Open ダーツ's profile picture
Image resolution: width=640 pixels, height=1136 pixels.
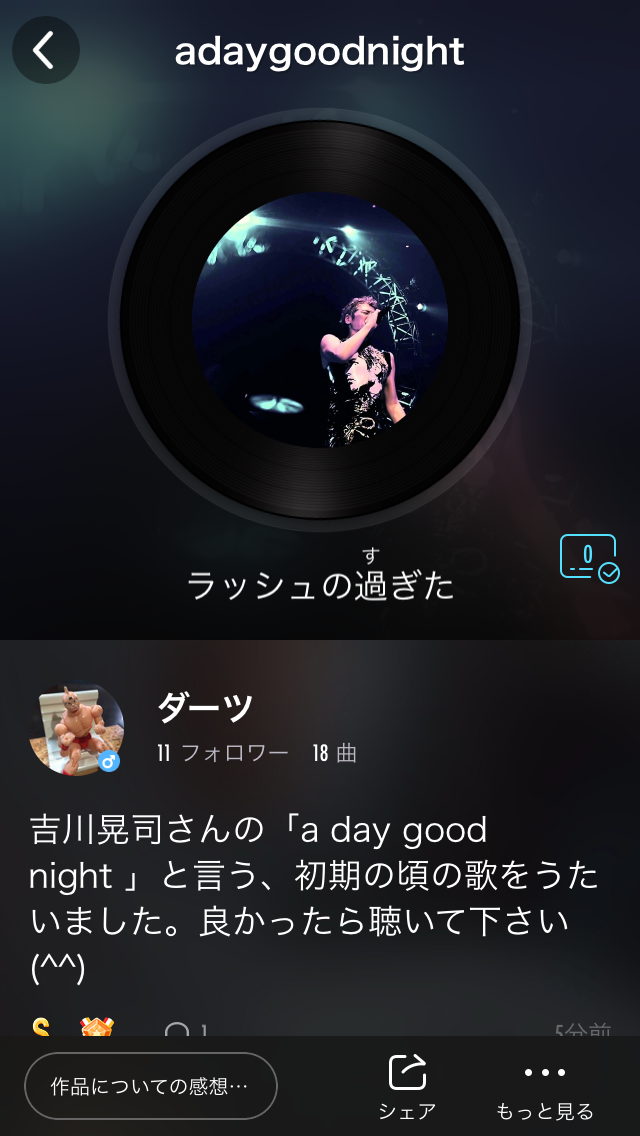(76, 730)
